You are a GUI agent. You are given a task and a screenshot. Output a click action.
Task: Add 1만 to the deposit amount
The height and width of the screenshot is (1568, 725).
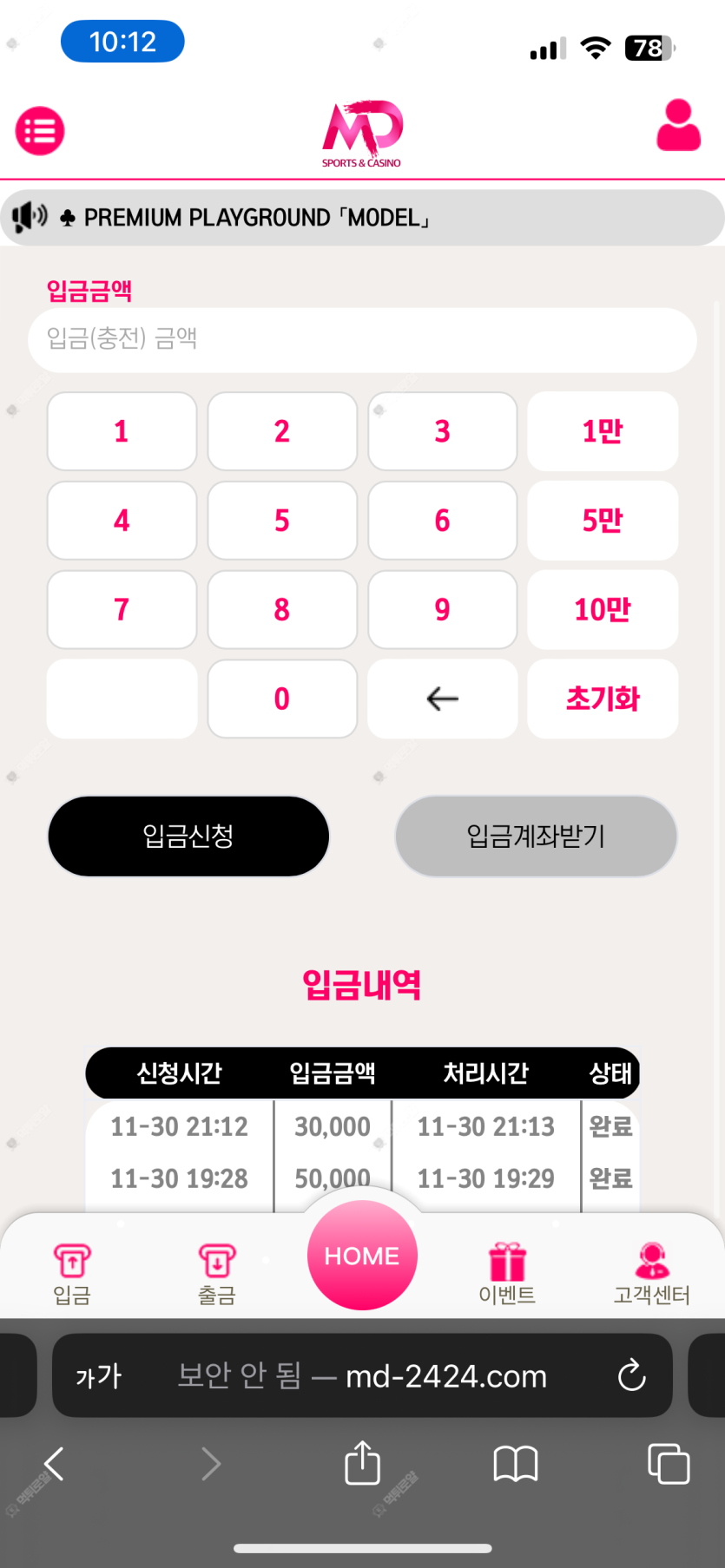click(x=603, y=431)
